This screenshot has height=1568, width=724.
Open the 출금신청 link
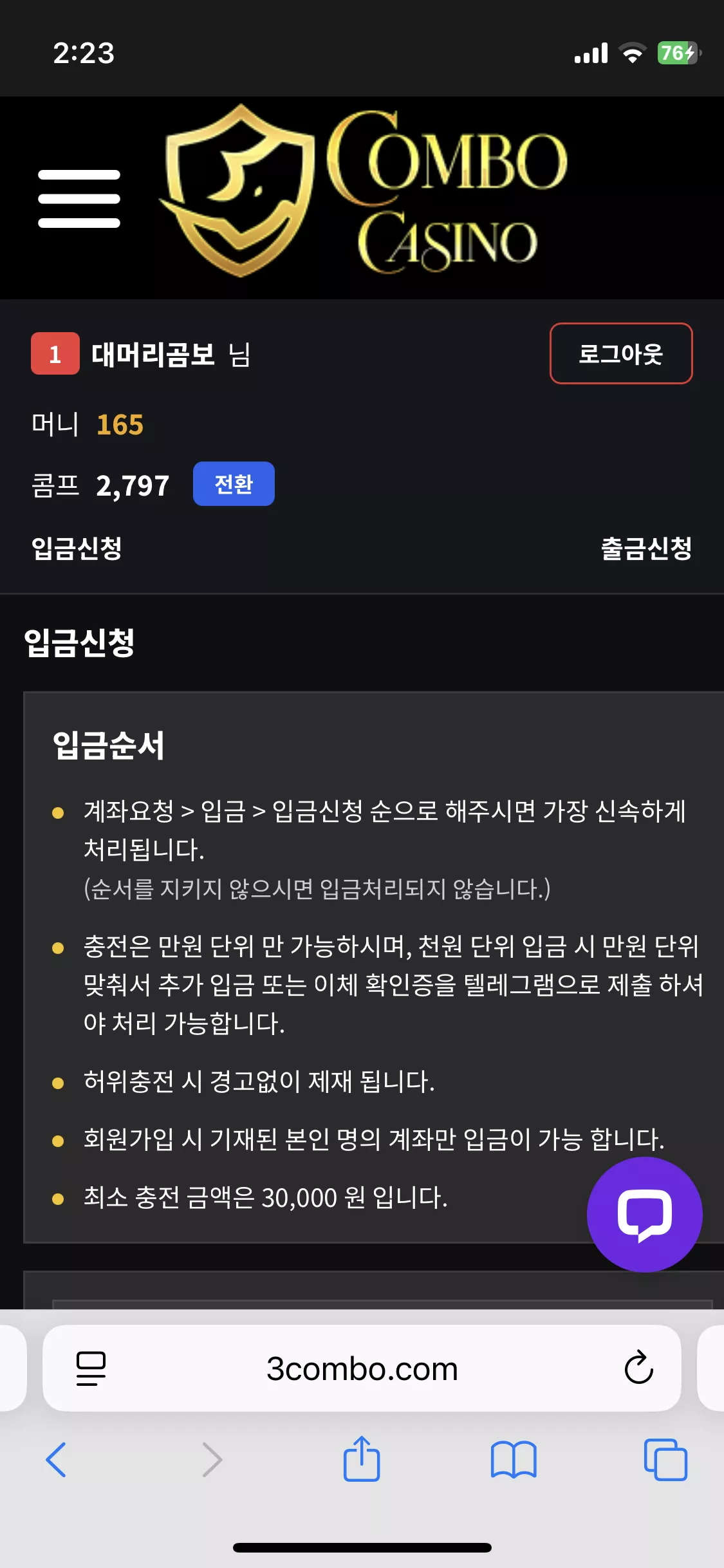[646, 548]
